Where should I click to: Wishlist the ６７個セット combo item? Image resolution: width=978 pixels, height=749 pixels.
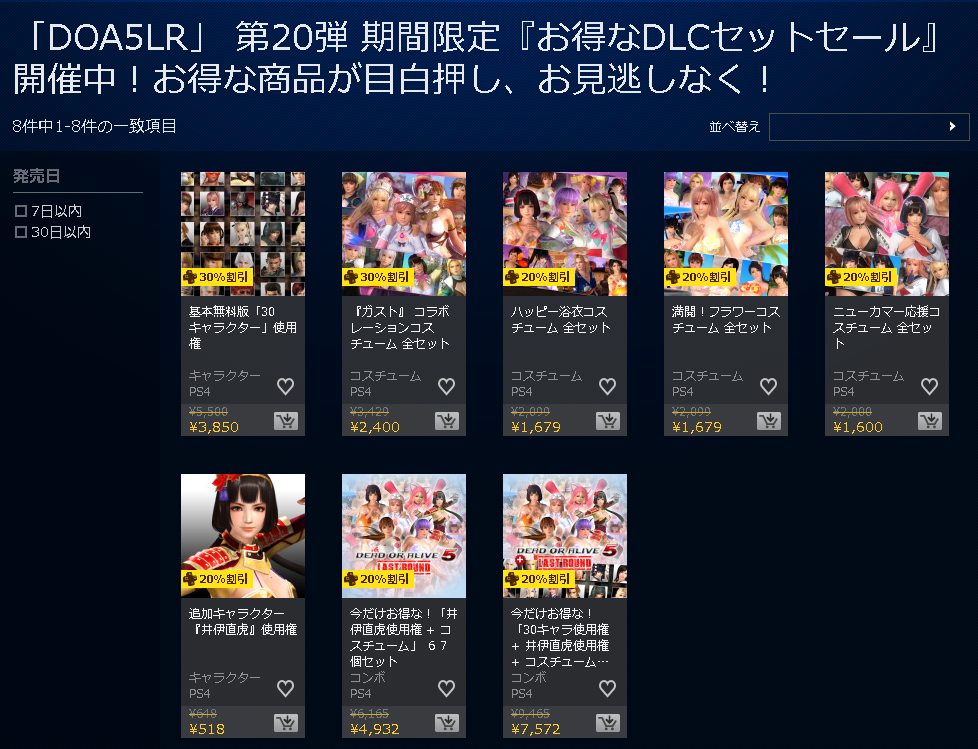coord(446,688)
